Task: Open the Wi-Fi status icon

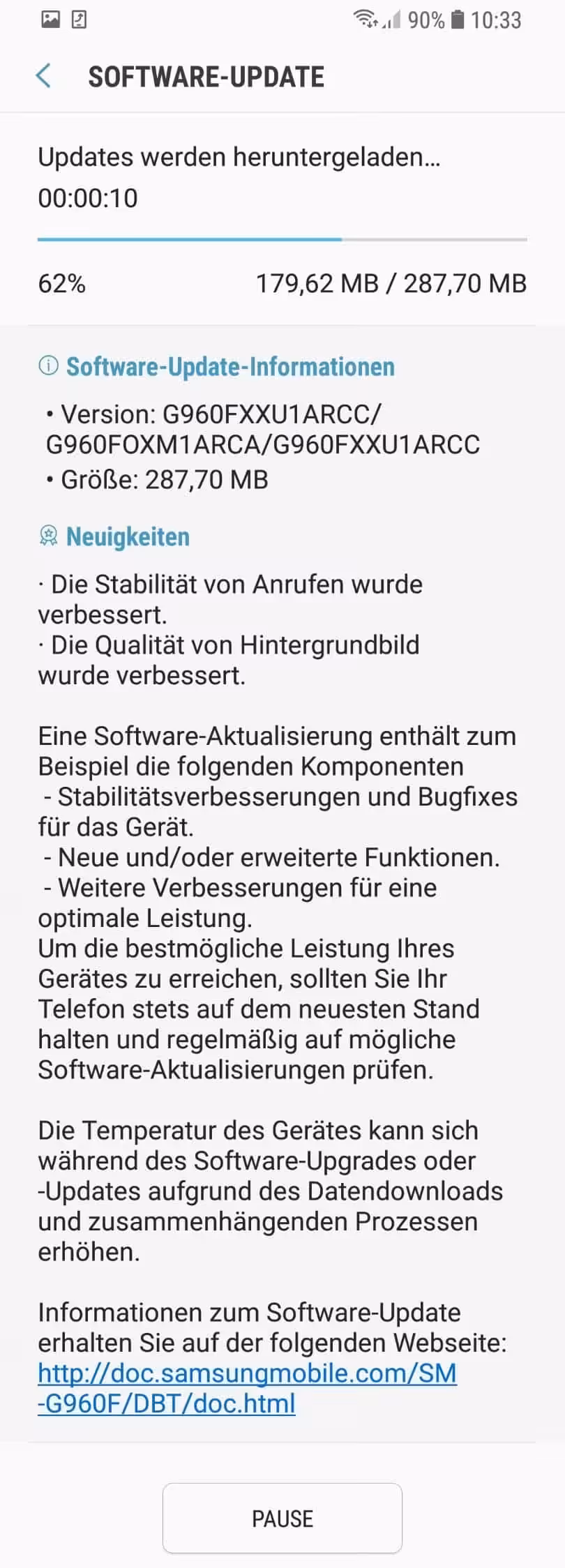Action: pyautogui.click(x=366, y=19)
